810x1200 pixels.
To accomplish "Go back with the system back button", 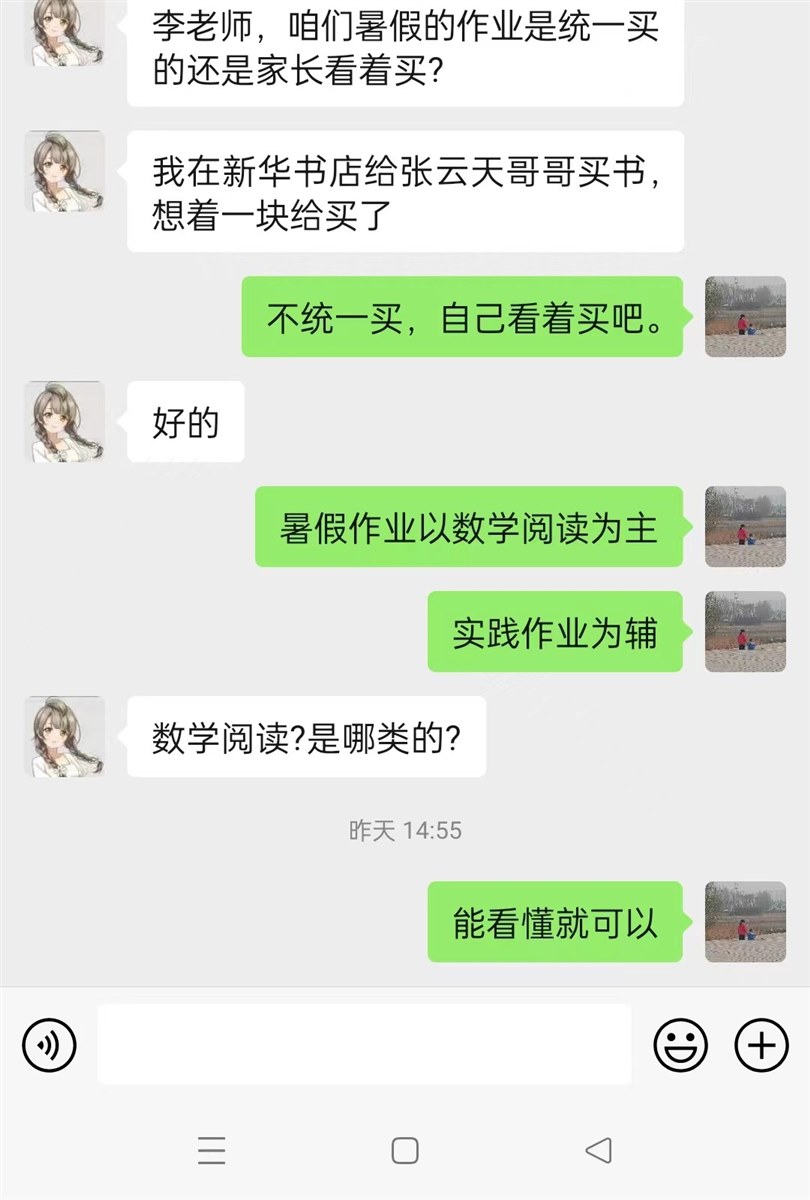I will (x=598, y=1150).
